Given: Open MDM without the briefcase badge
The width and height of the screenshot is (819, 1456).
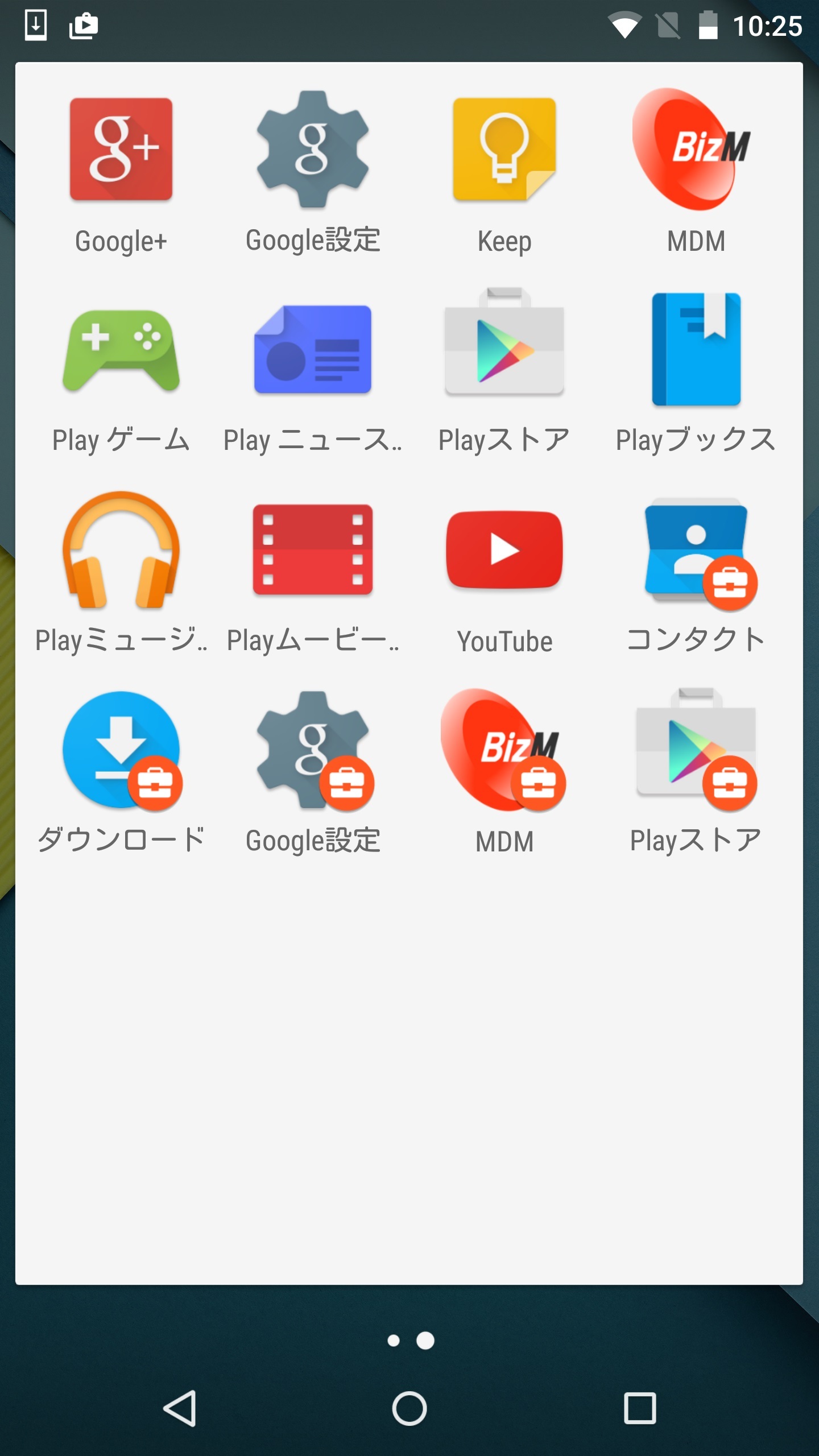Looking at the screenshot, I should click(695, 150).
